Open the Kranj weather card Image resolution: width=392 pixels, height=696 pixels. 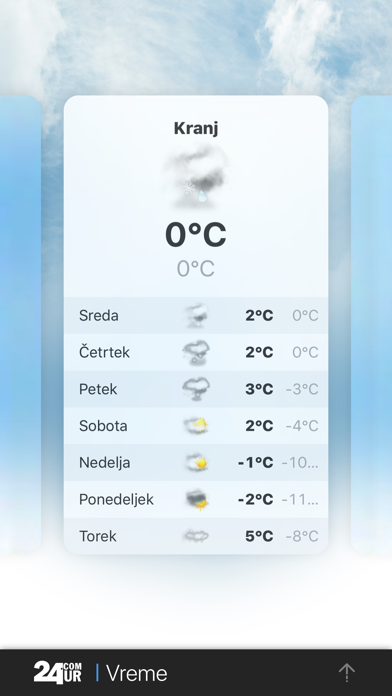point(196,324)
